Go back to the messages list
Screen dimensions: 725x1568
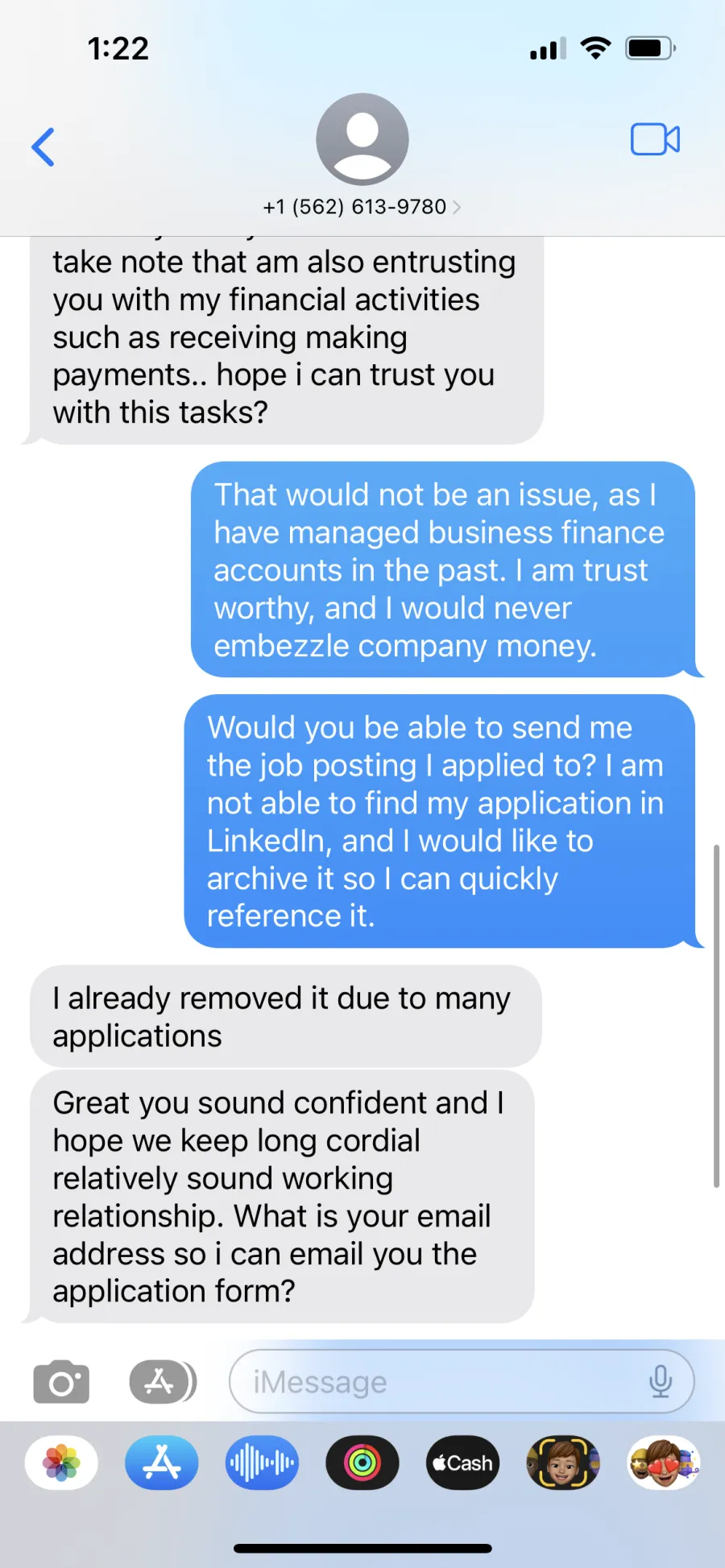coord(43,147)
